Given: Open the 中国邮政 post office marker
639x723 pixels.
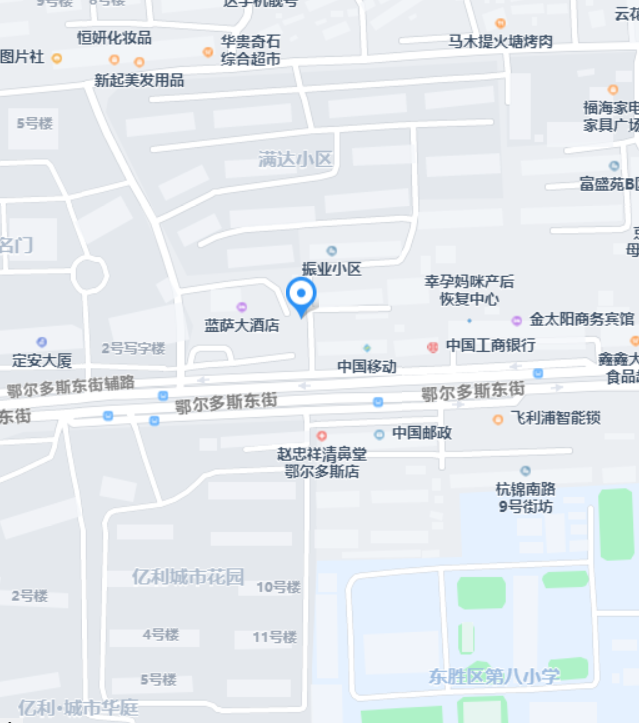Looking at the screenshot, I should tap(379, 434).
